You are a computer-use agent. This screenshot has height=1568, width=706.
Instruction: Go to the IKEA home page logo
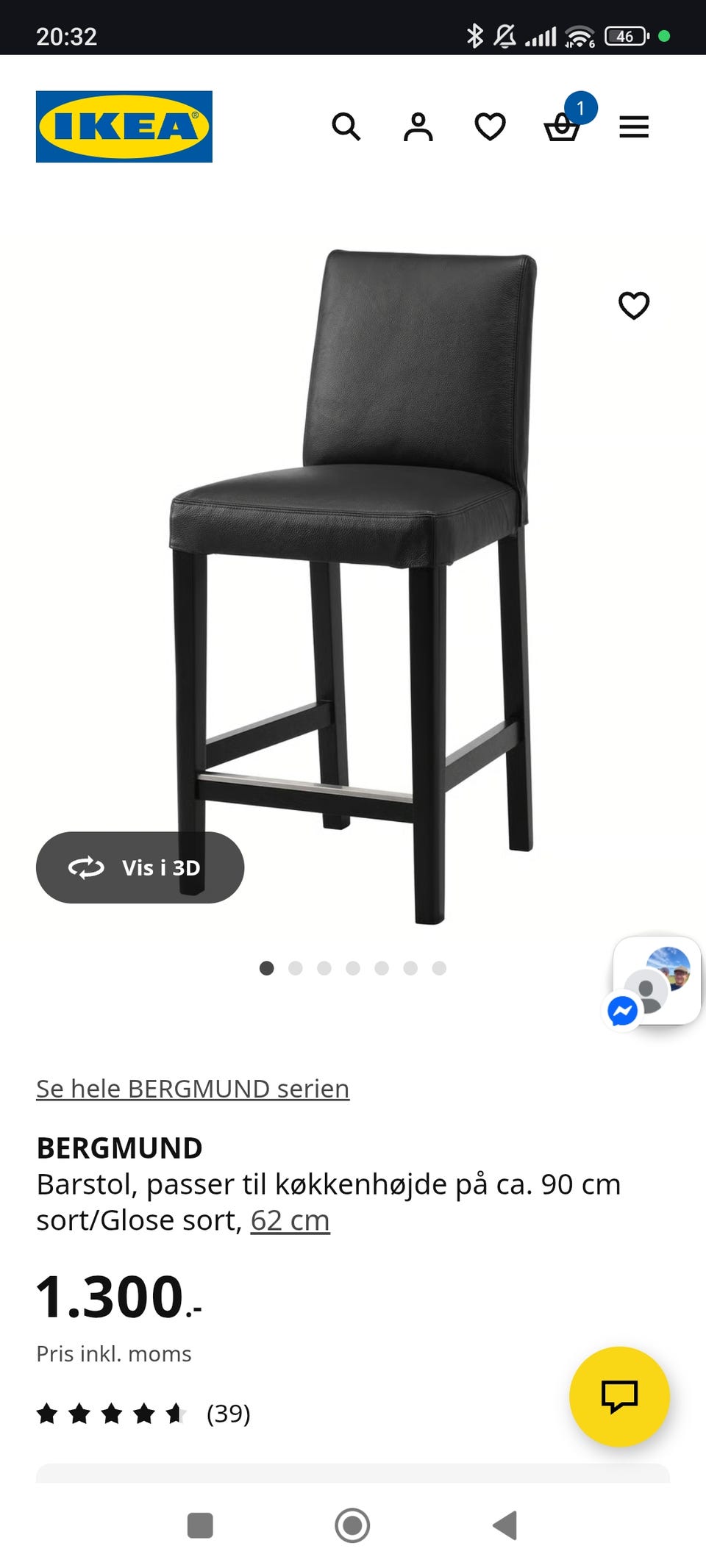click(x=124, y=126)
